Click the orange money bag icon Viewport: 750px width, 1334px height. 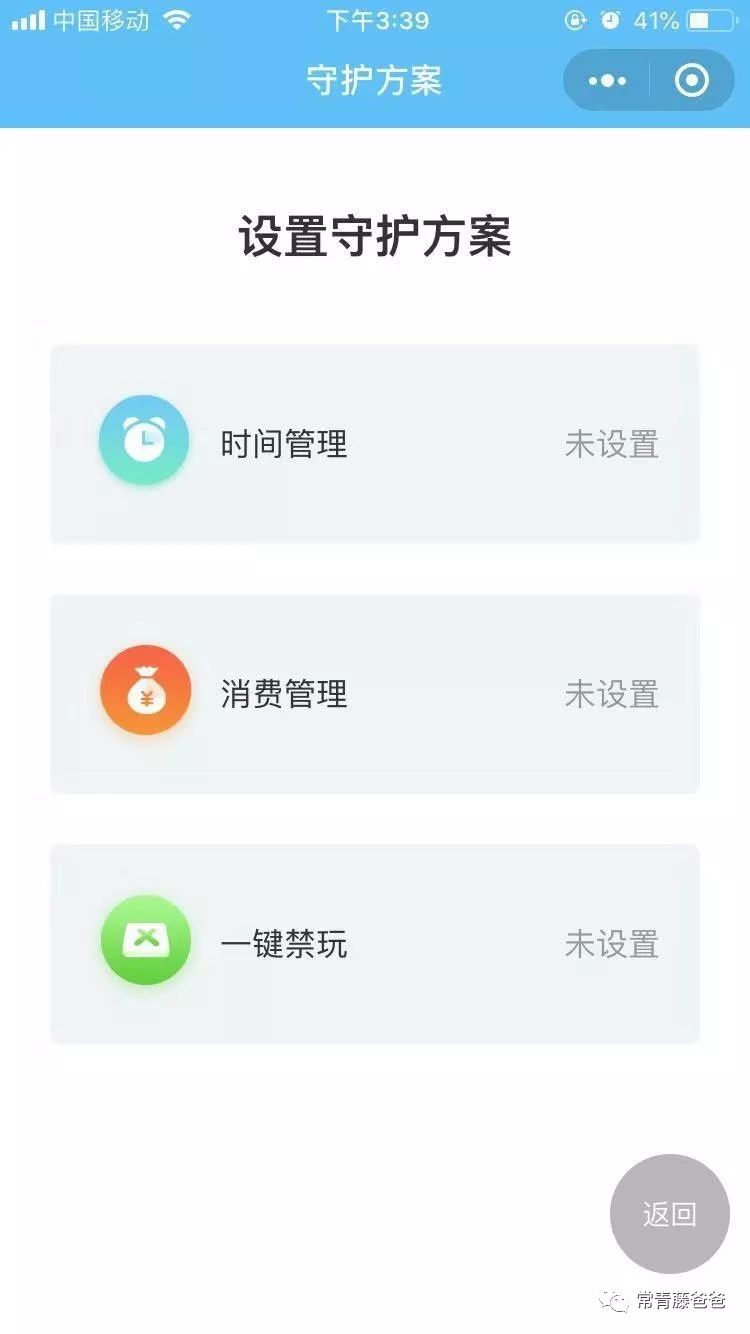[x=144, y=690]
